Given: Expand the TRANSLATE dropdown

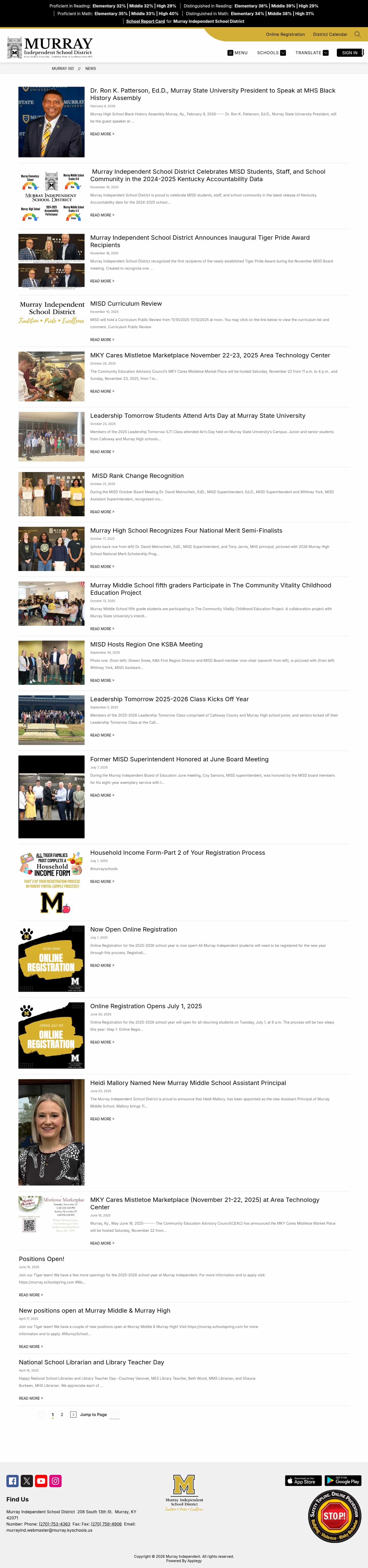Looking at the screenshot, I should [312, 53].
